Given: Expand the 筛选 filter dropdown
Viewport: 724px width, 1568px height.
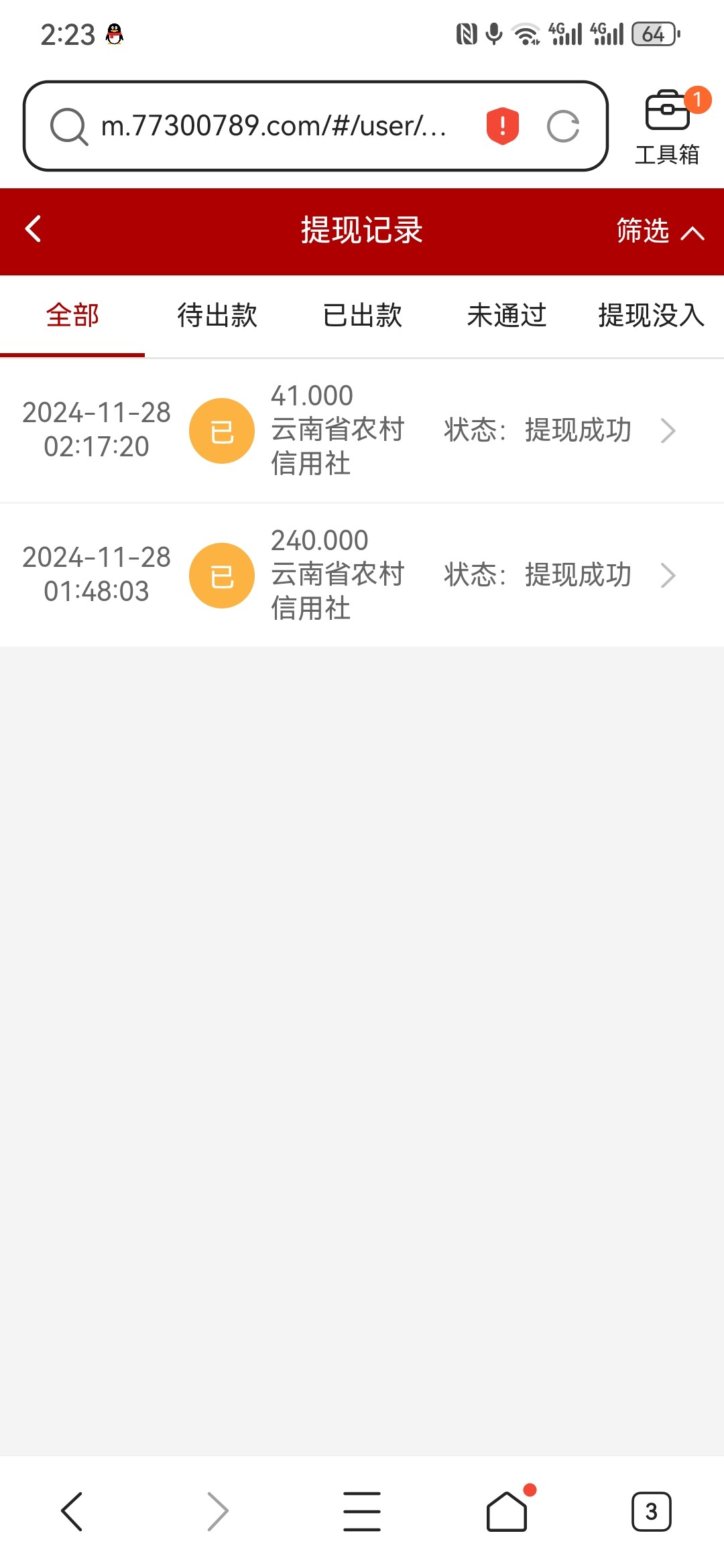Looking at the screenshot, I should pos(659,231).
